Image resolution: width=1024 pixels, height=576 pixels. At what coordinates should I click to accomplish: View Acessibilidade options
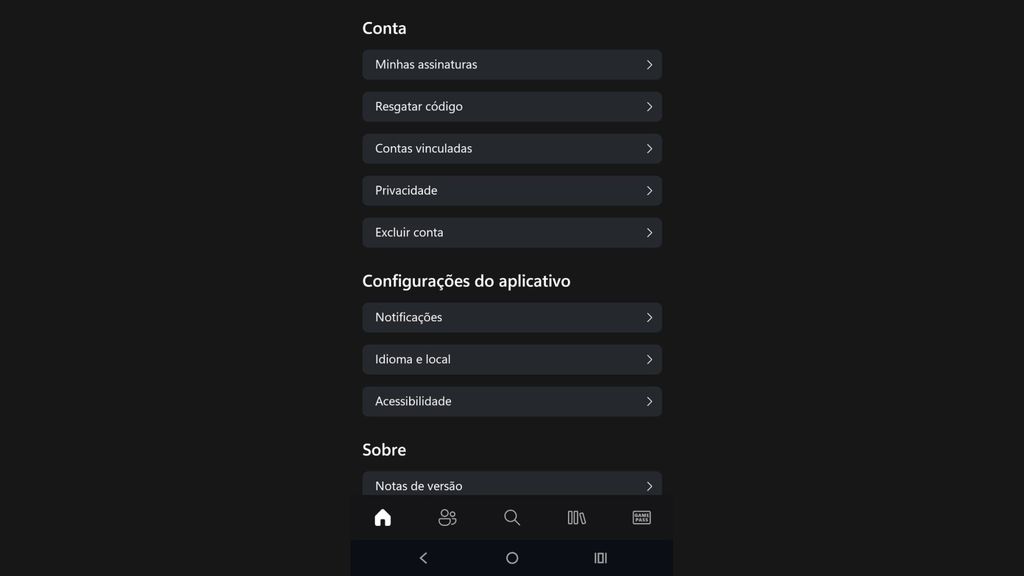pos(511,402)
